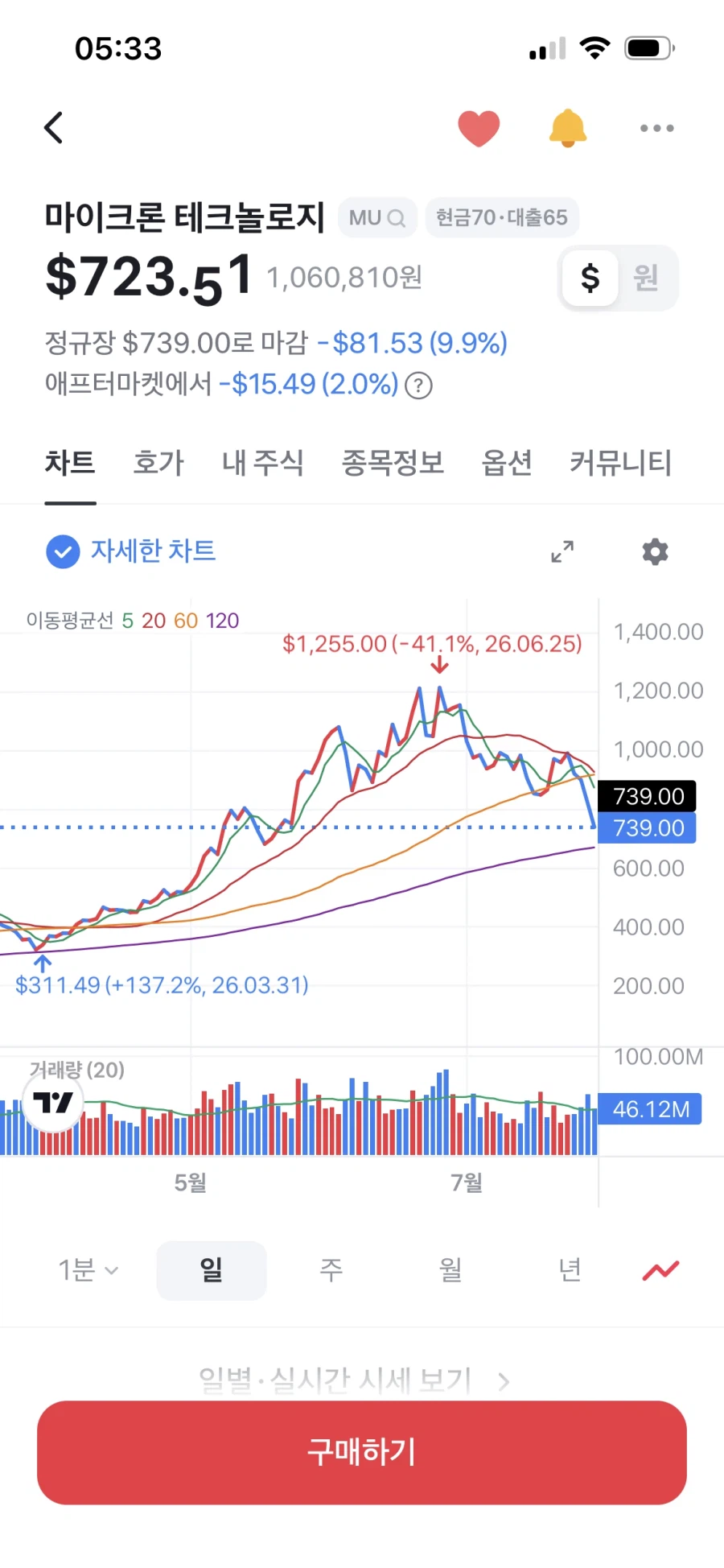Image resolution: width=724 pixels, height=1568 pixels.
Task: Tap the 구매하기 button
Action: pos(362,1452)
